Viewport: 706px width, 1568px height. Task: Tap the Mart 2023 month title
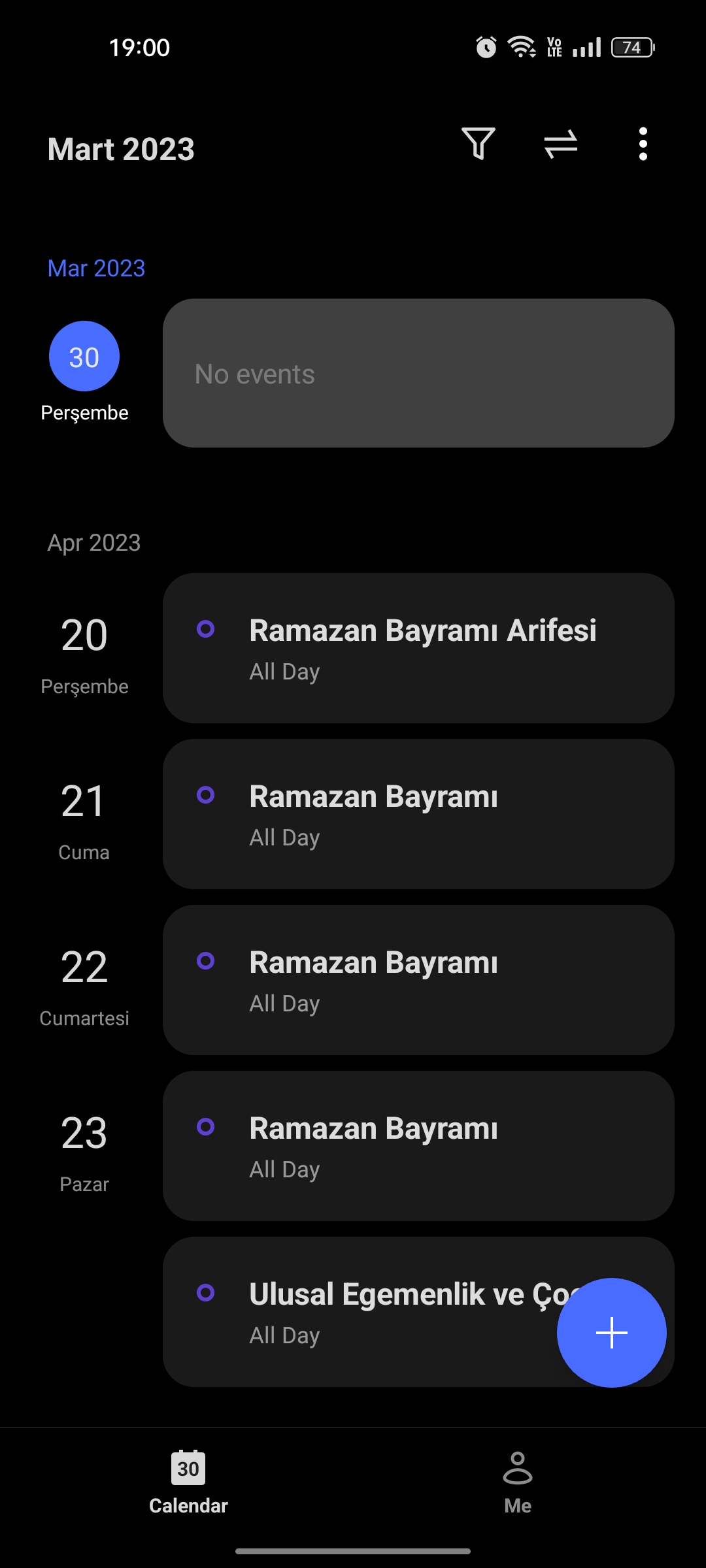121,149
